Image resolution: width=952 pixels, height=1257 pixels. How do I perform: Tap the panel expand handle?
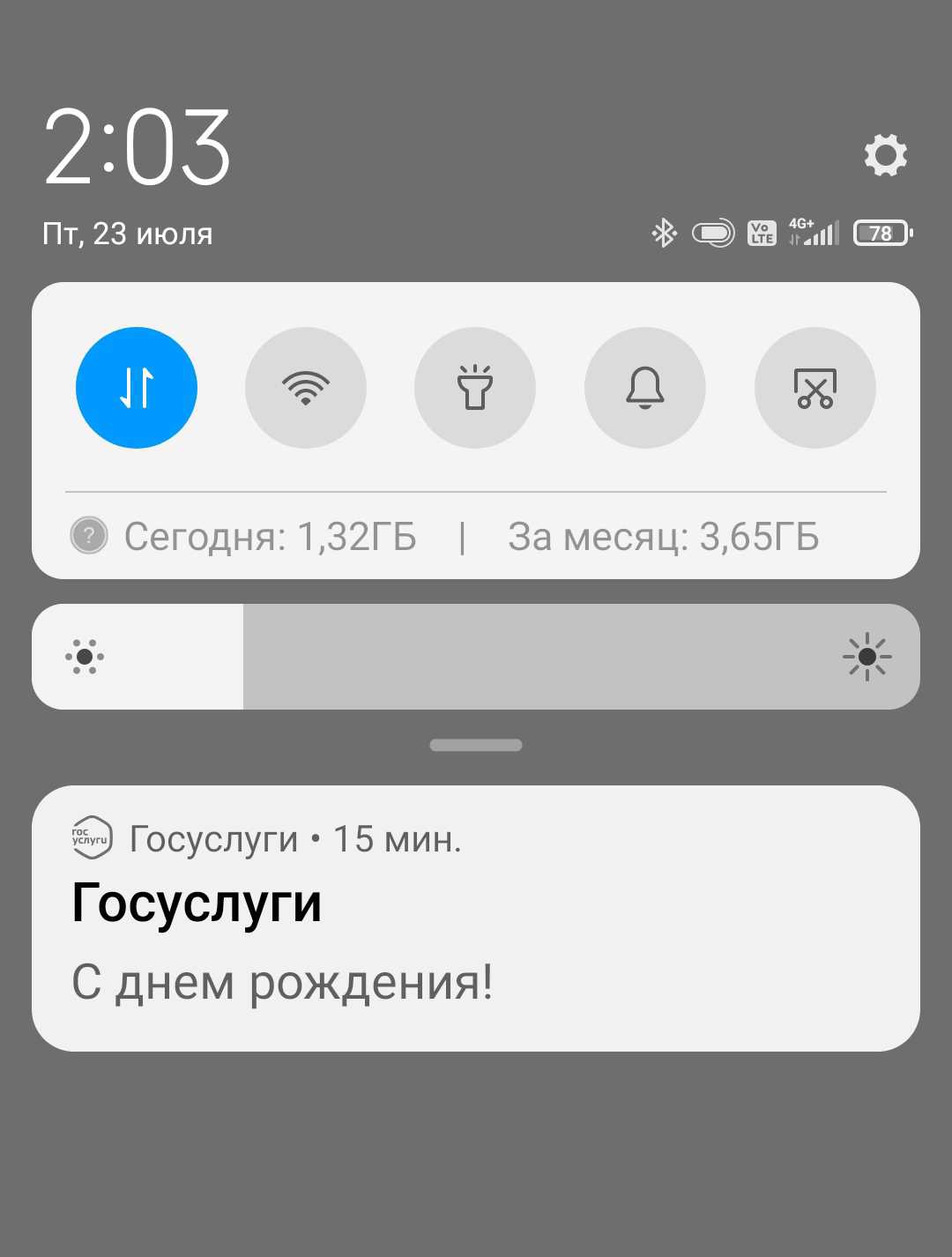pyautogui.click(x=476, y=745)
